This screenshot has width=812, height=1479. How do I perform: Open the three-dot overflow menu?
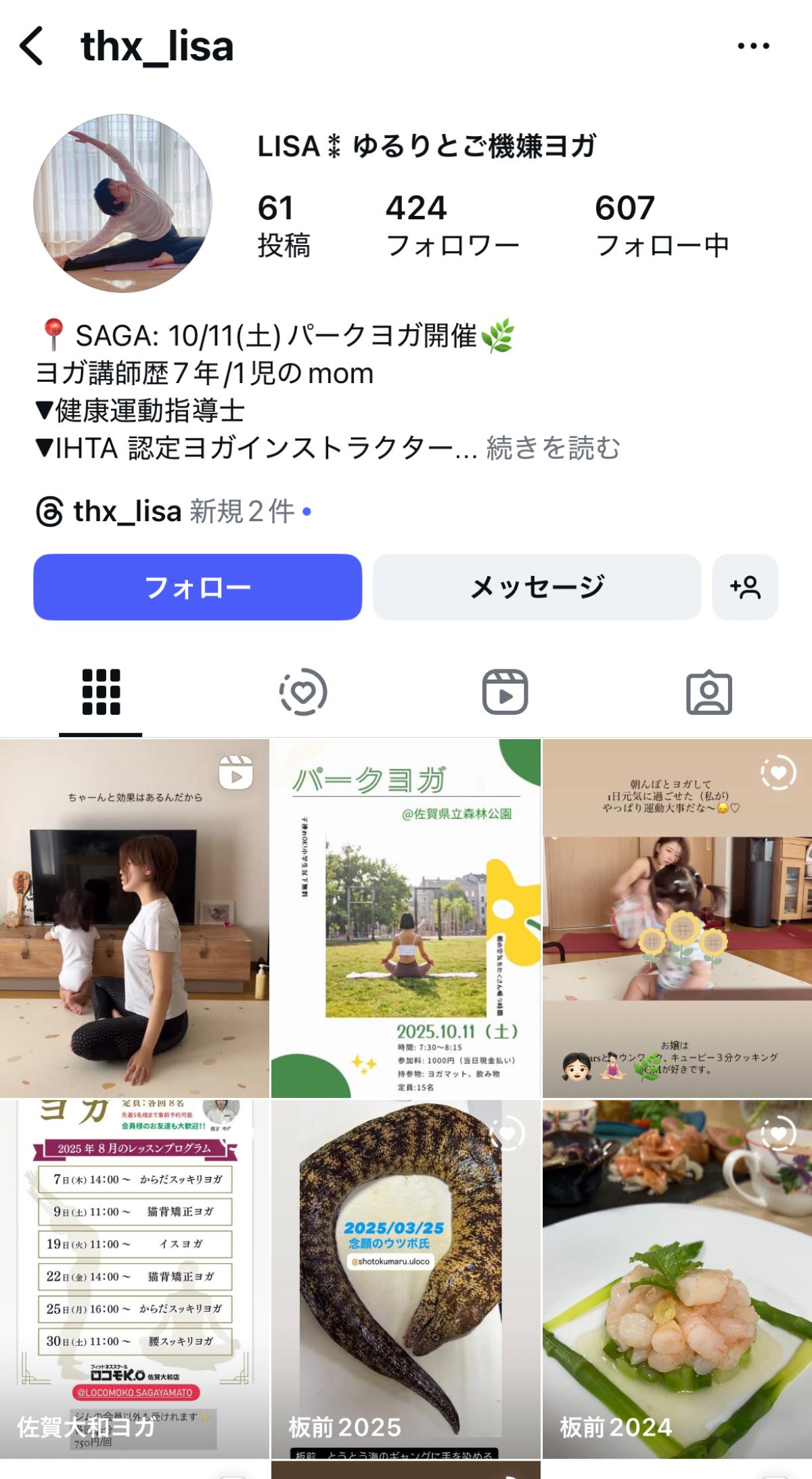click(753, 46)
